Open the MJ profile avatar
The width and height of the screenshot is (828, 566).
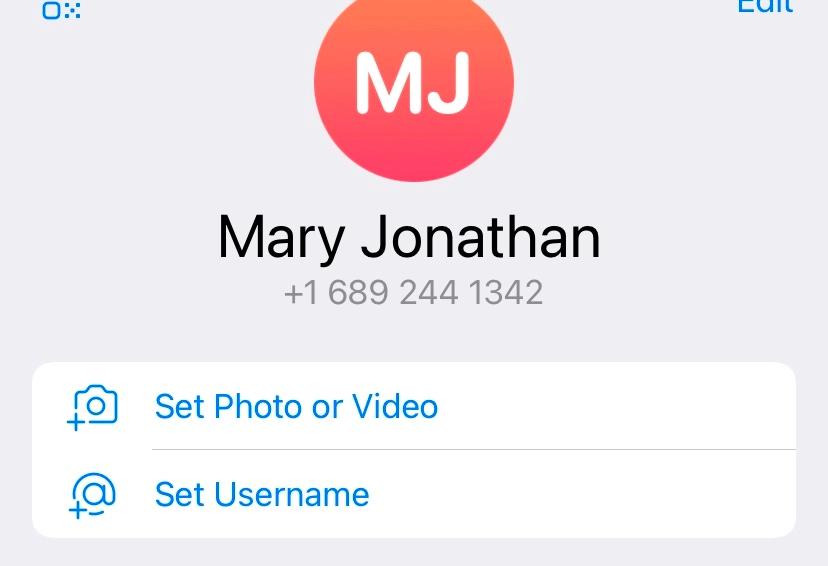click(413, 85)
